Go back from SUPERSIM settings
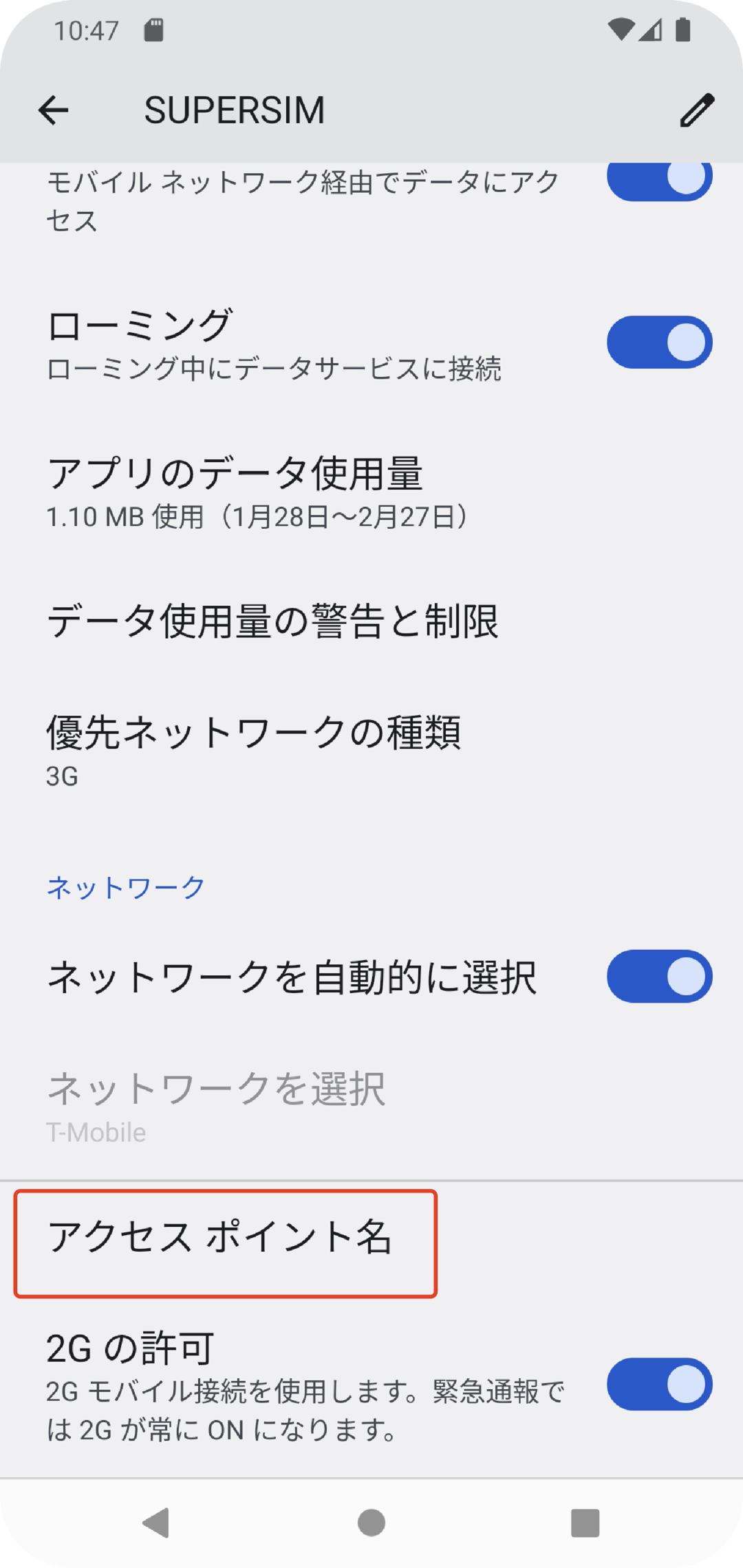The width and height of the screenshot is (743, 1568). pyautogui.click(x=53, y=110)
